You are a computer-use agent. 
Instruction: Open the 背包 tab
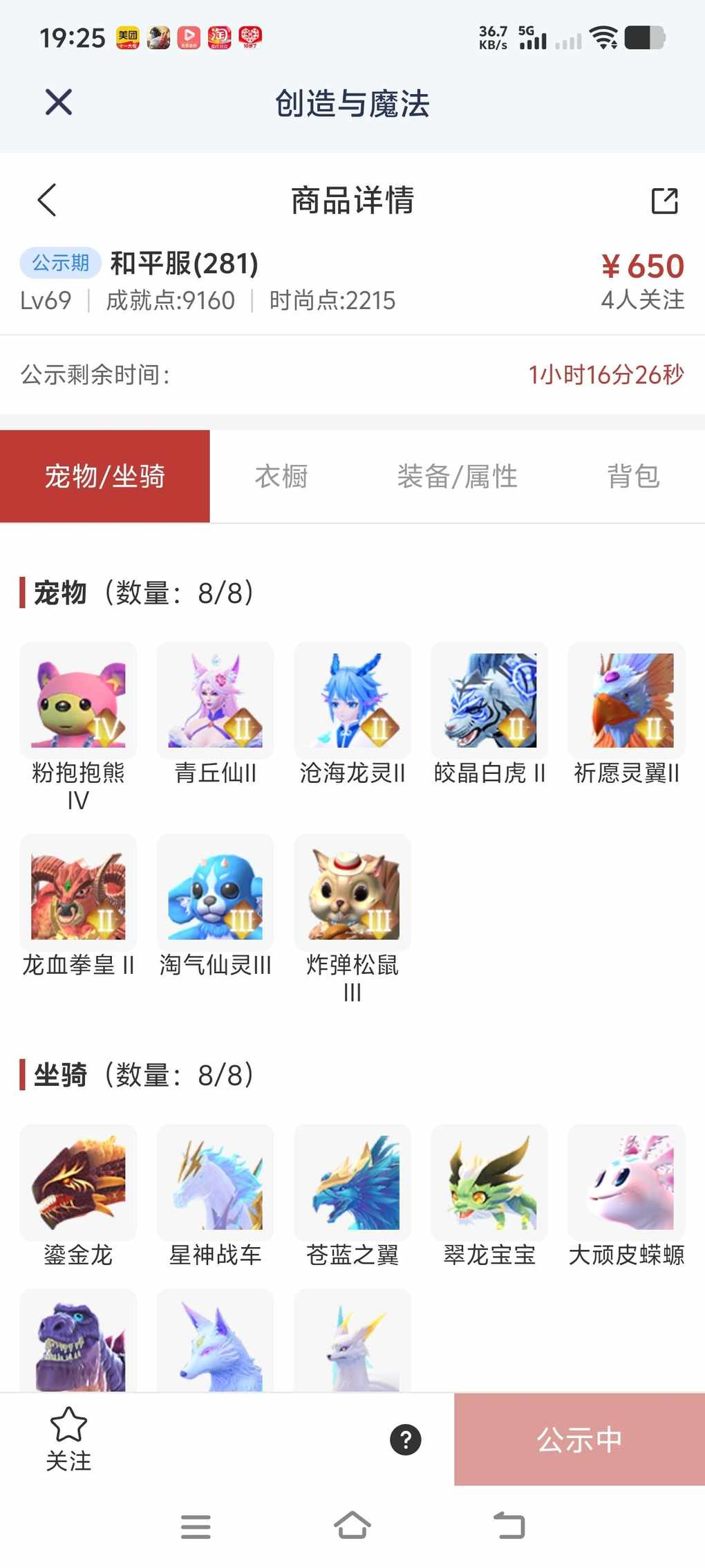tap(633, 477)
